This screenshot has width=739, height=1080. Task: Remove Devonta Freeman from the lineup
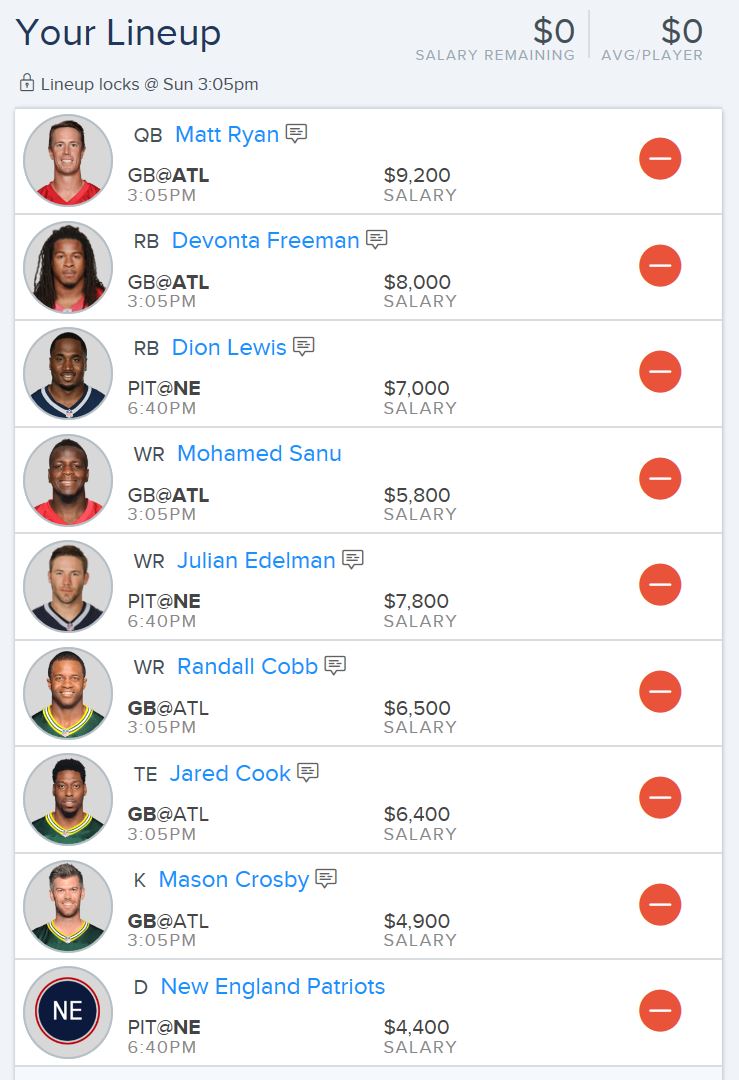click(660, 265)
